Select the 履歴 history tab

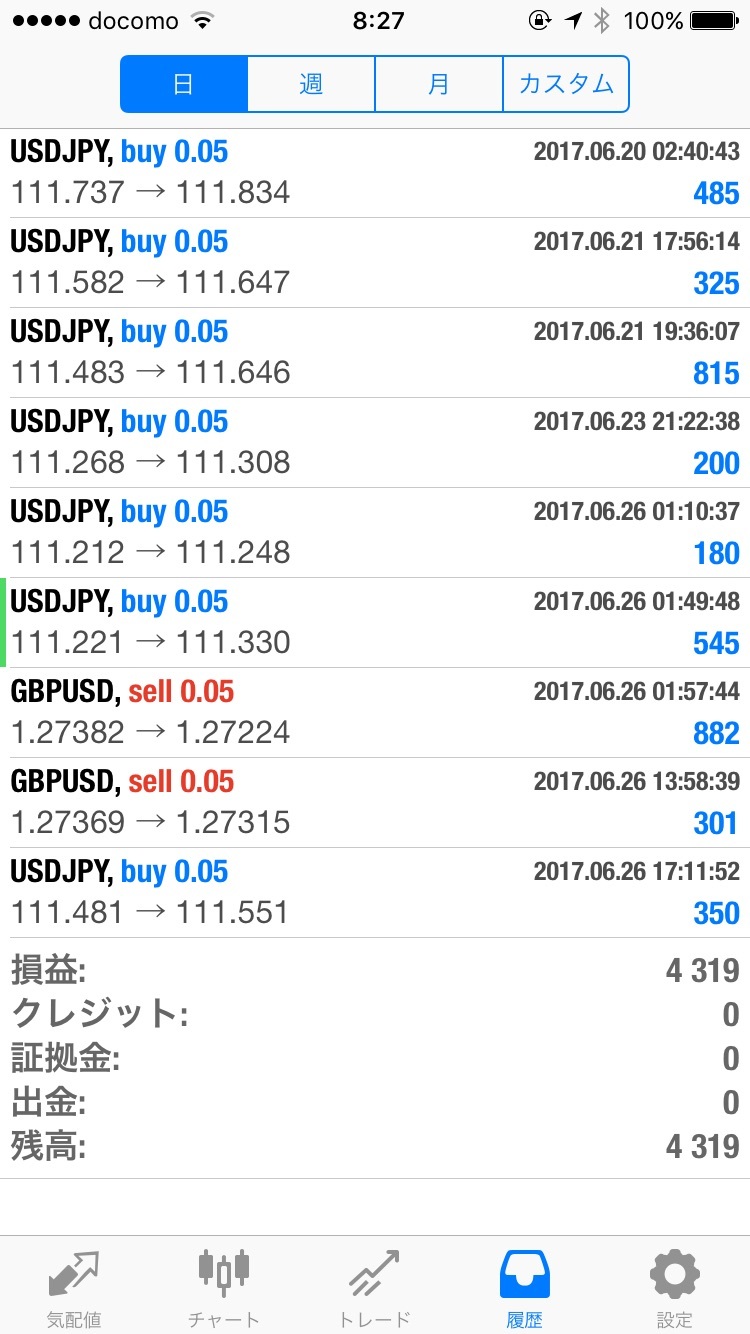click(x=524, y=1285)
